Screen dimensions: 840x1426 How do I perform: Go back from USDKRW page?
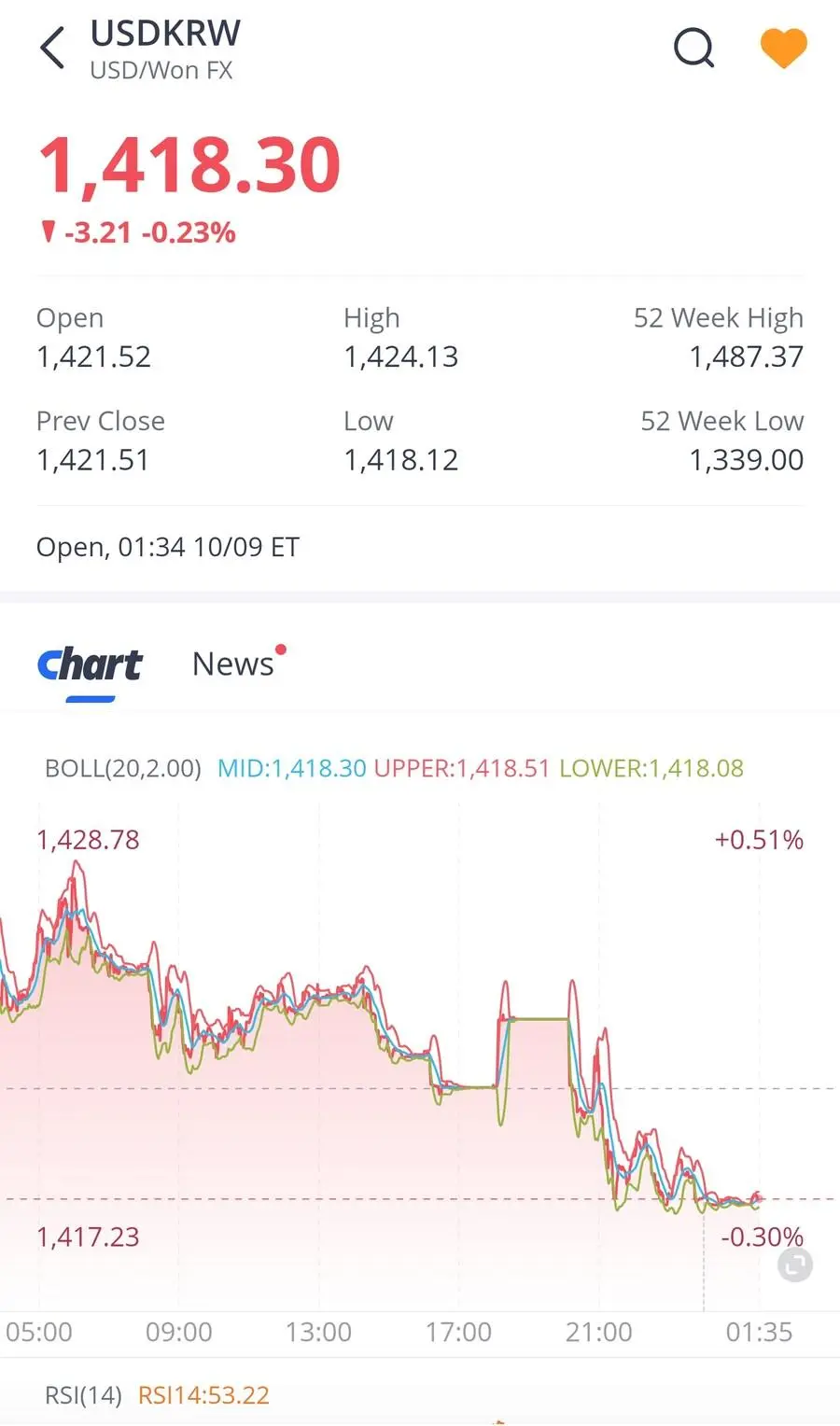click(53, 48)
